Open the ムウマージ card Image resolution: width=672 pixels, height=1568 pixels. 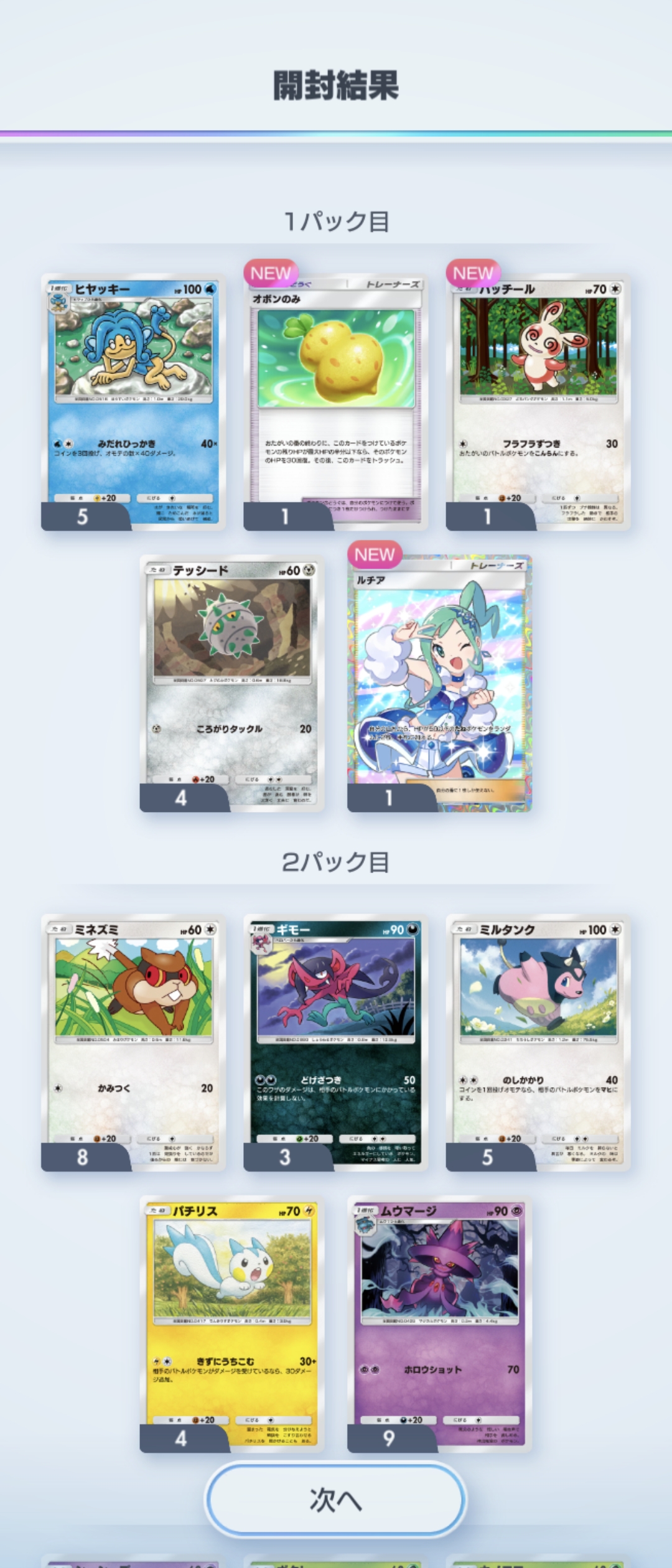point(439,1323)
